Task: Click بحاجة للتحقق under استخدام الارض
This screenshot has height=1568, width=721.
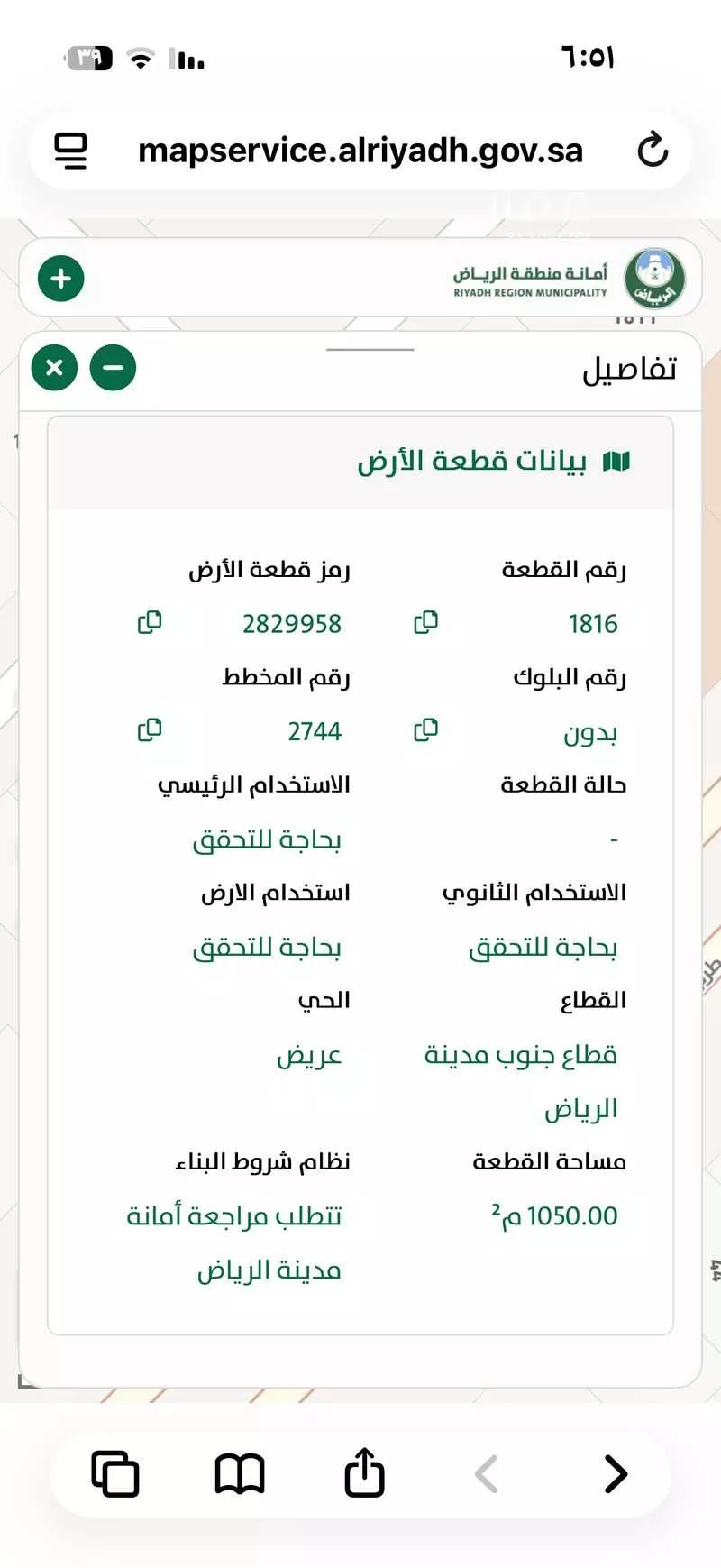Action: (271, 947)
